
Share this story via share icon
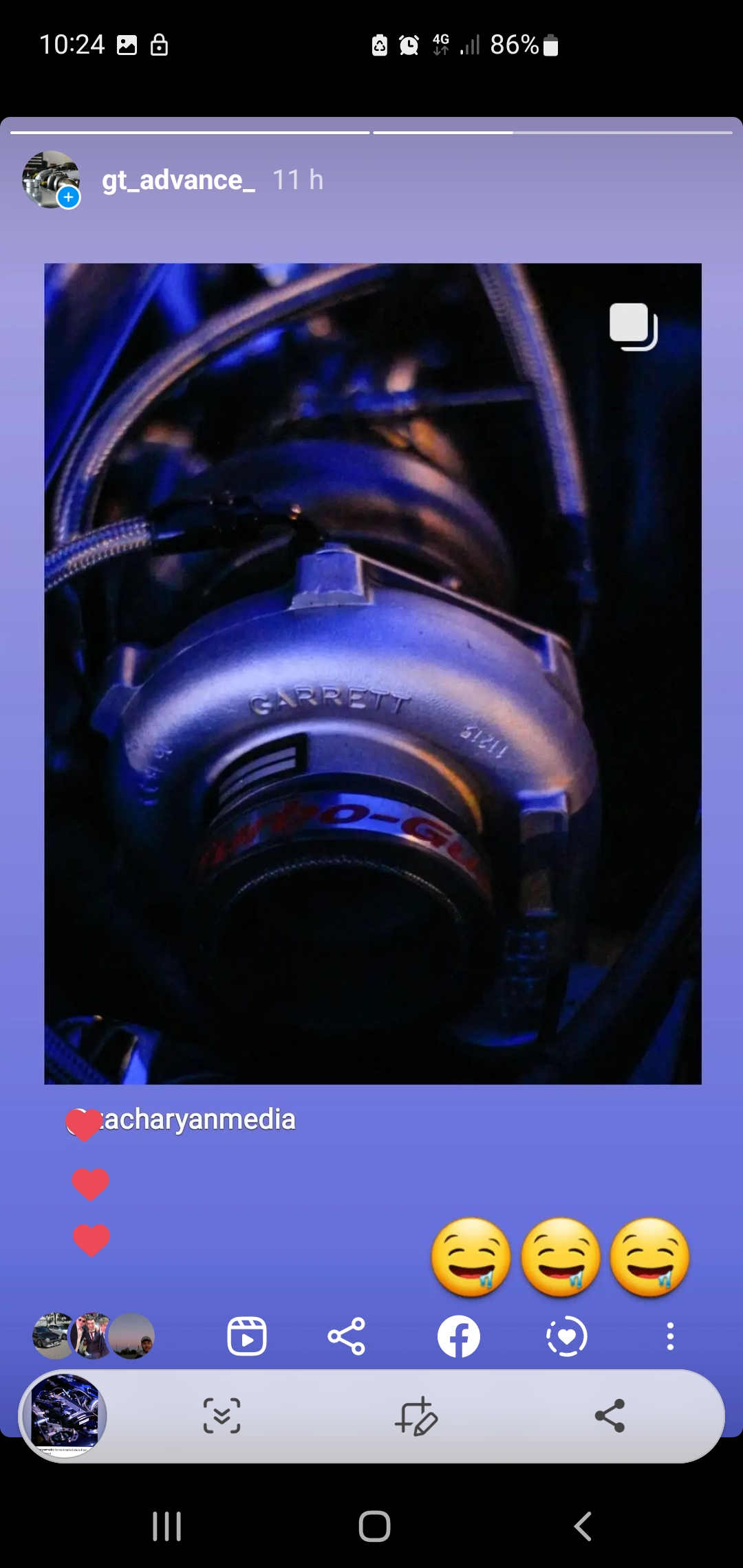346,1336
